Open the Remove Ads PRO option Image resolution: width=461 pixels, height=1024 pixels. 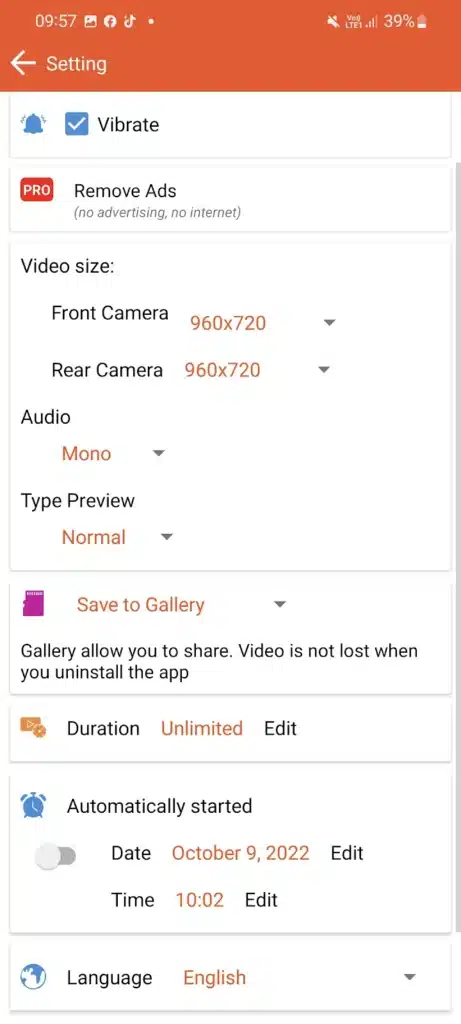pos(230,199)
